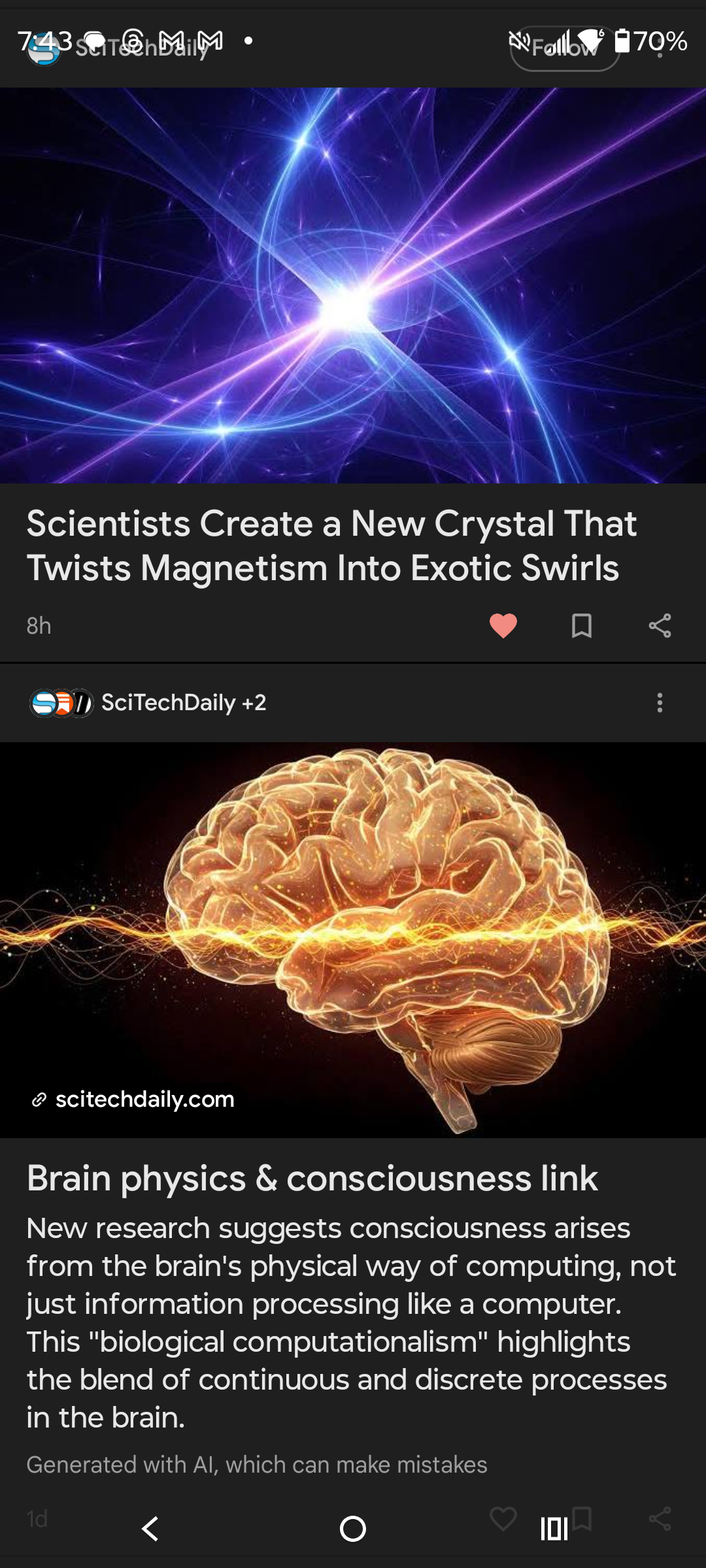706x1568 pixels.
Task: Open the Brain physics & consciousness story
Action: 312,1179
